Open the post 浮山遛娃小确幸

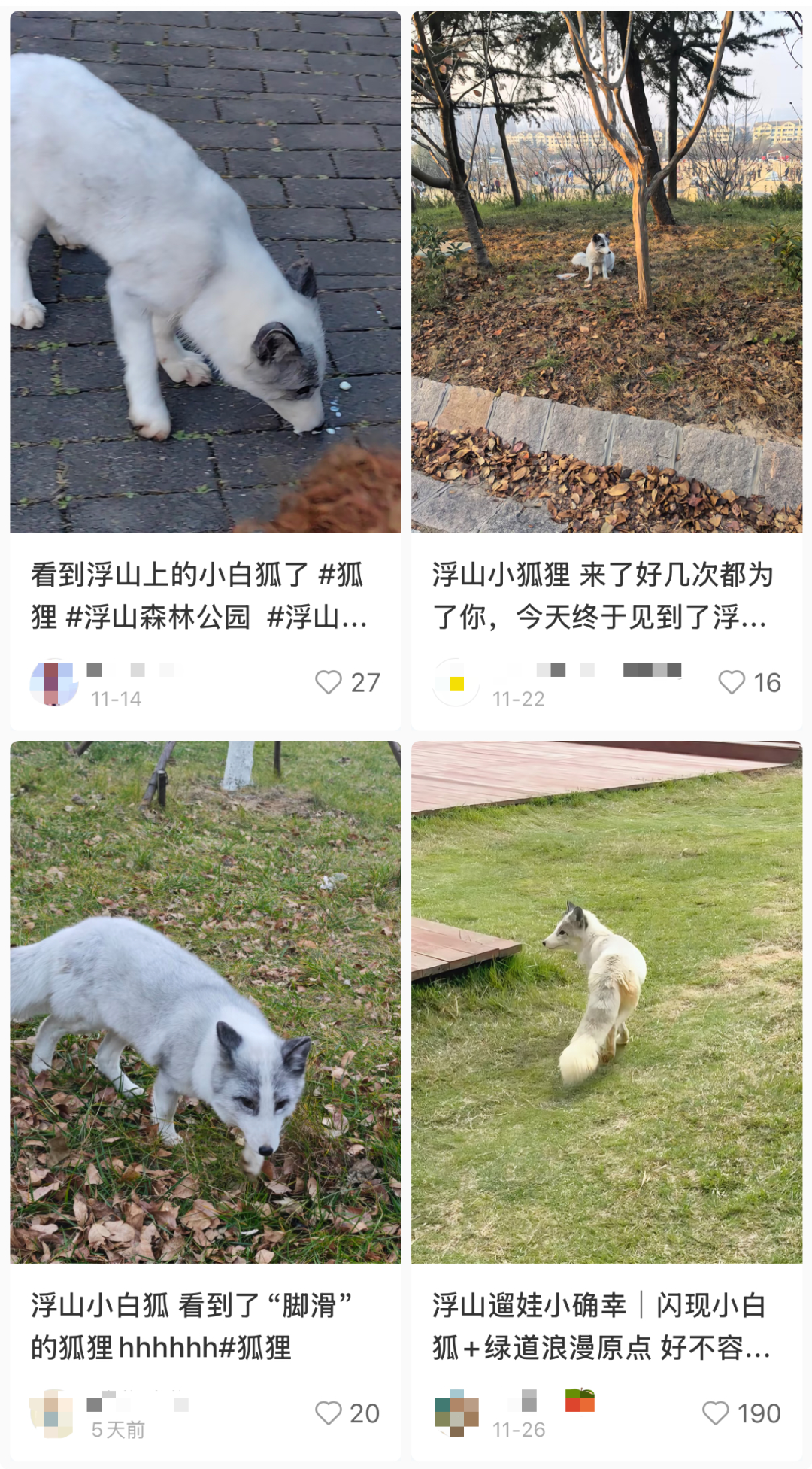click(606, 1002)
